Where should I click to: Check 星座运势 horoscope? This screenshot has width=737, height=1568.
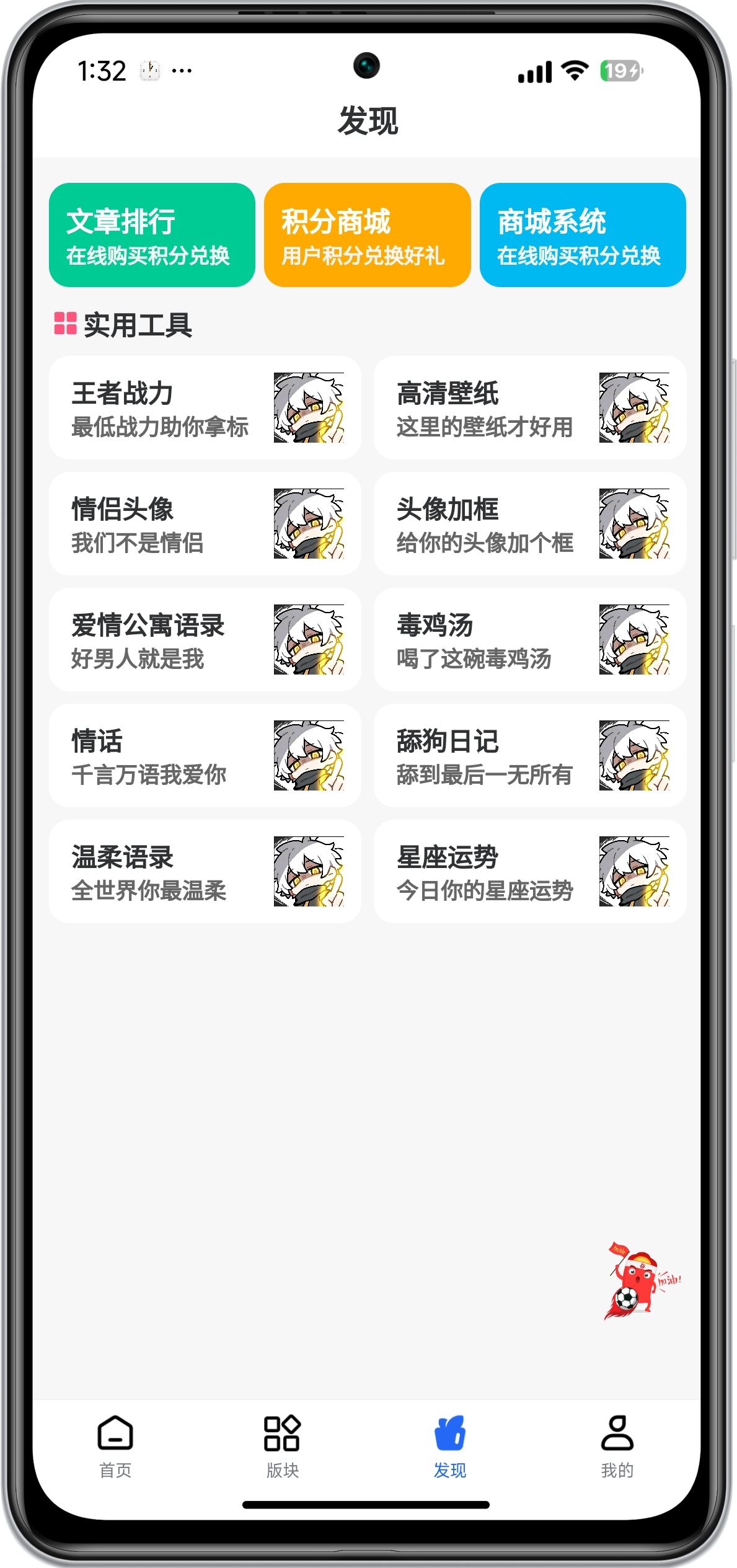click(529, 872)
